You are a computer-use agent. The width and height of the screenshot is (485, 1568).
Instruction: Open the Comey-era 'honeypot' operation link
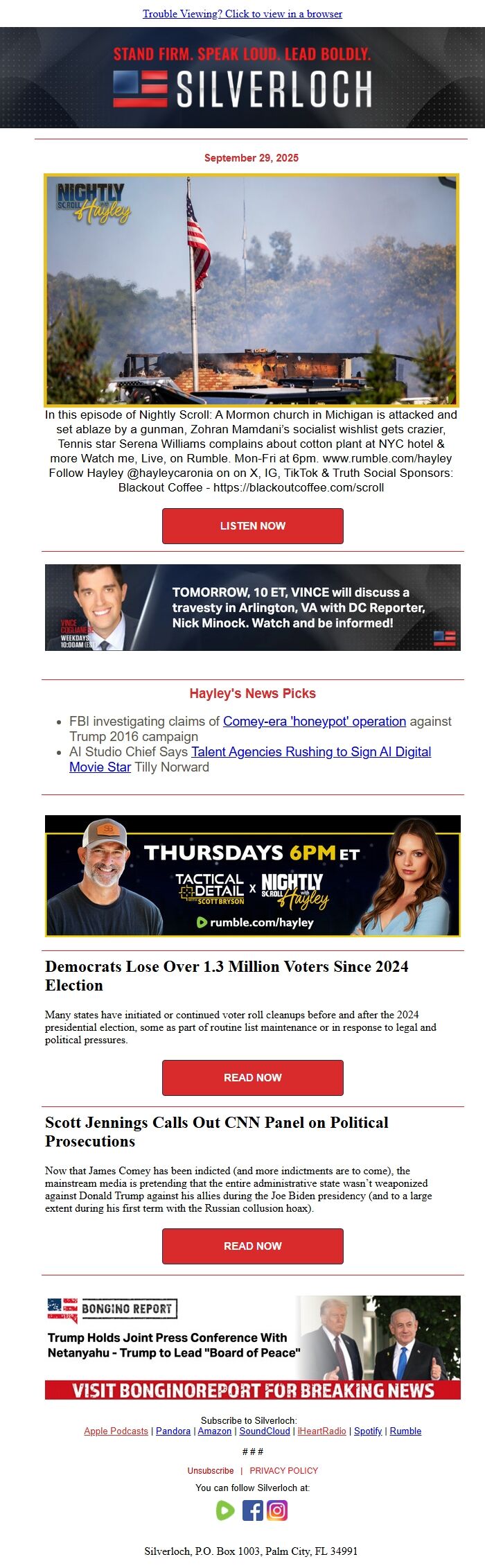[314, 721]
